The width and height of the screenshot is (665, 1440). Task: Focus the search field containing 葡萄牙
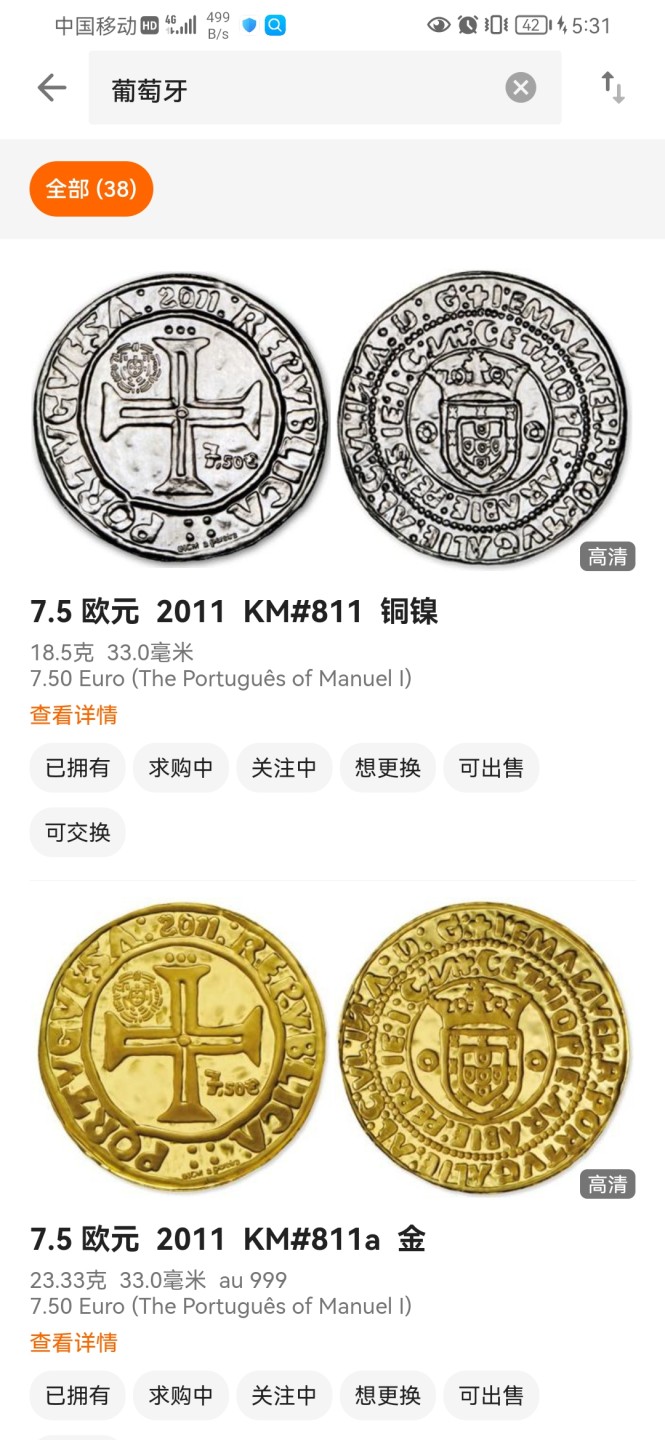click(x=300, y=89)
